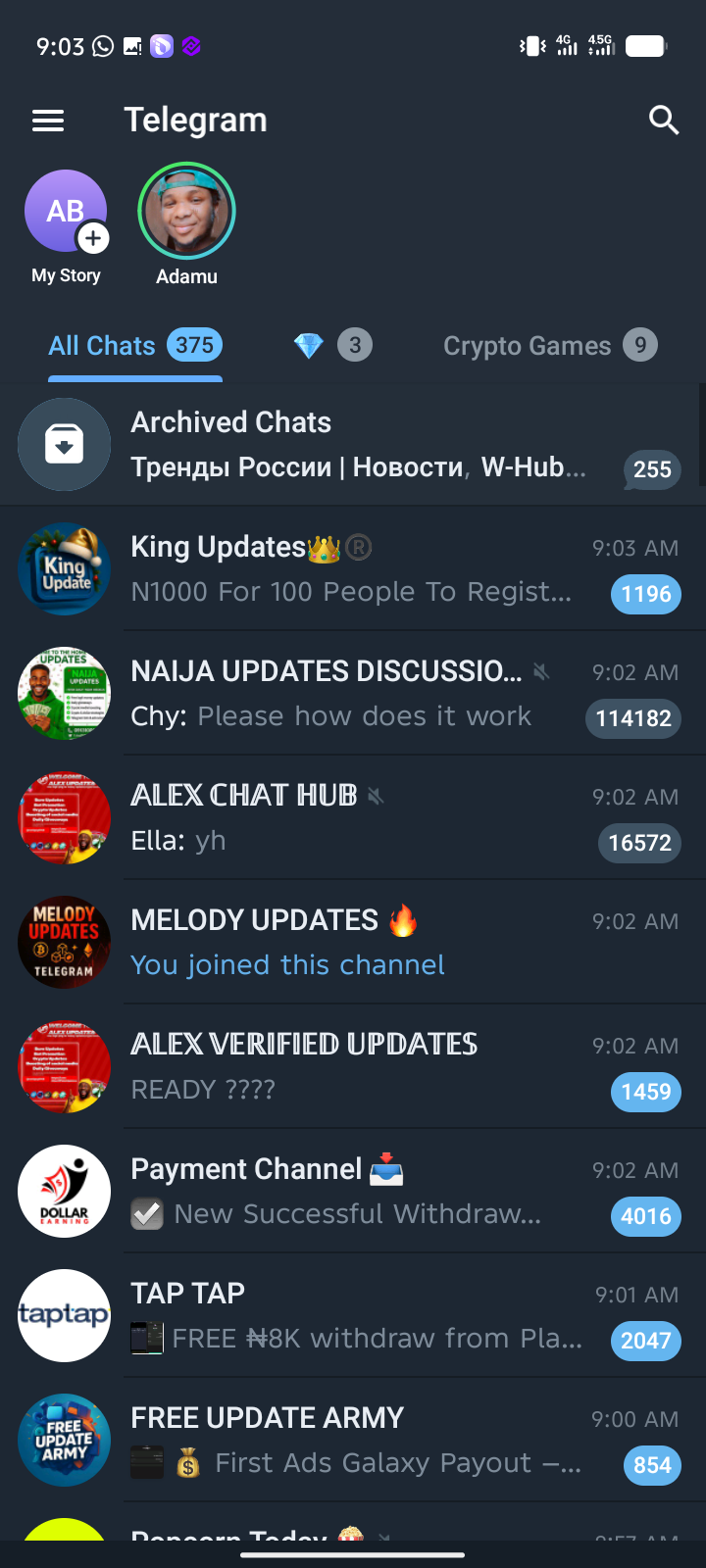Switch to the All Chats tab
The width and height of the screenshot is (706, 1568).
click(135, 346)
